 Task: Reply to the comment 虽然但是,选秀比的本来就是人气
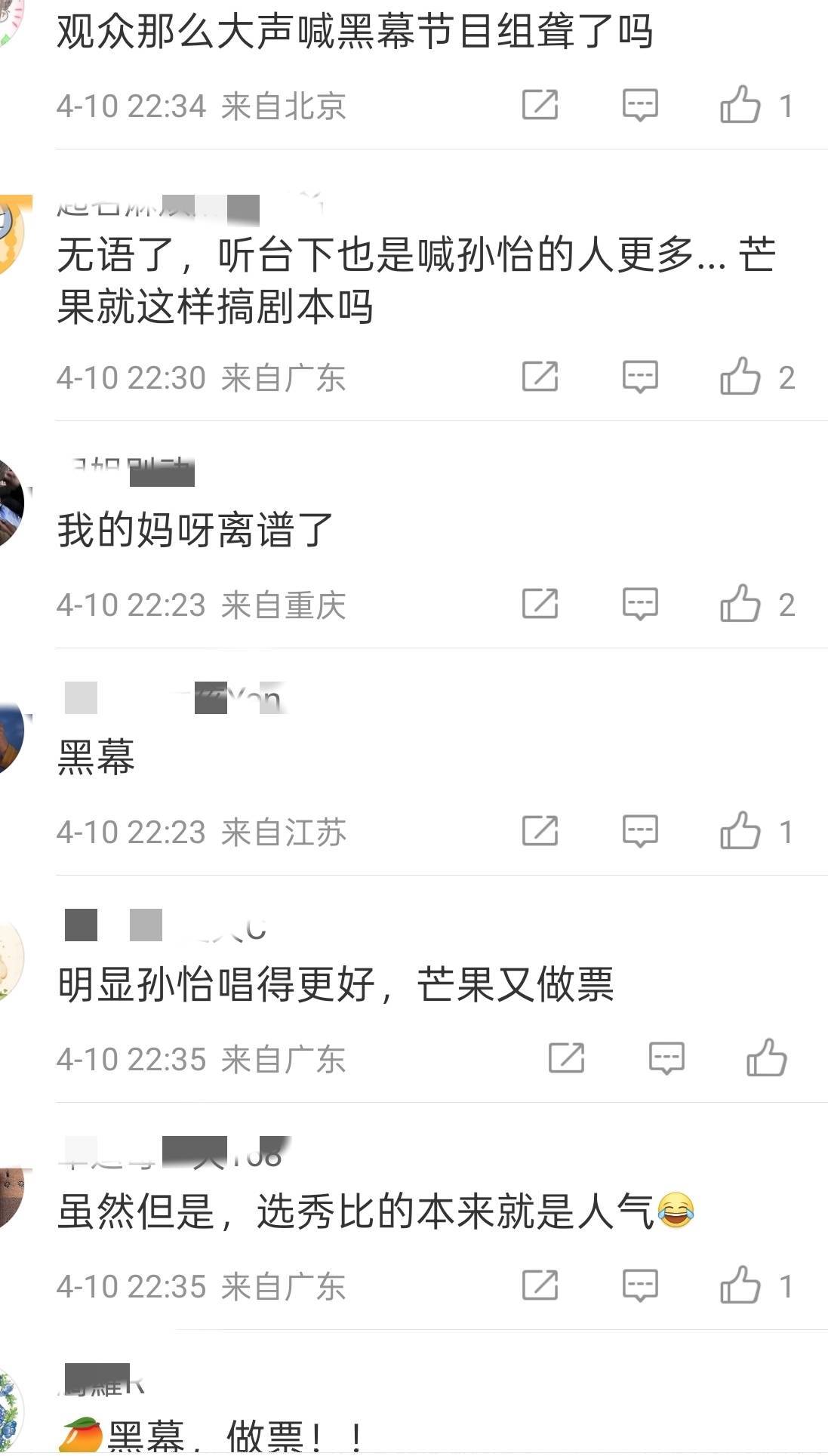tap(640, 1285)
